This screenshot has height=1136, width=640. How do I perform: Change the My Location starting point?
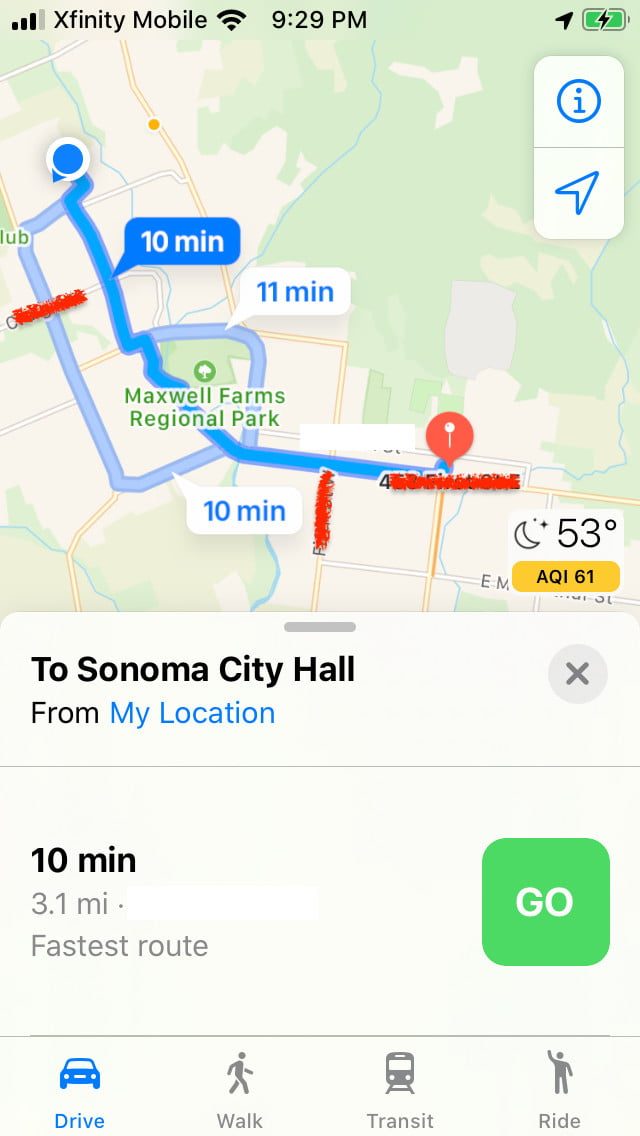click(x=192, y=713)
